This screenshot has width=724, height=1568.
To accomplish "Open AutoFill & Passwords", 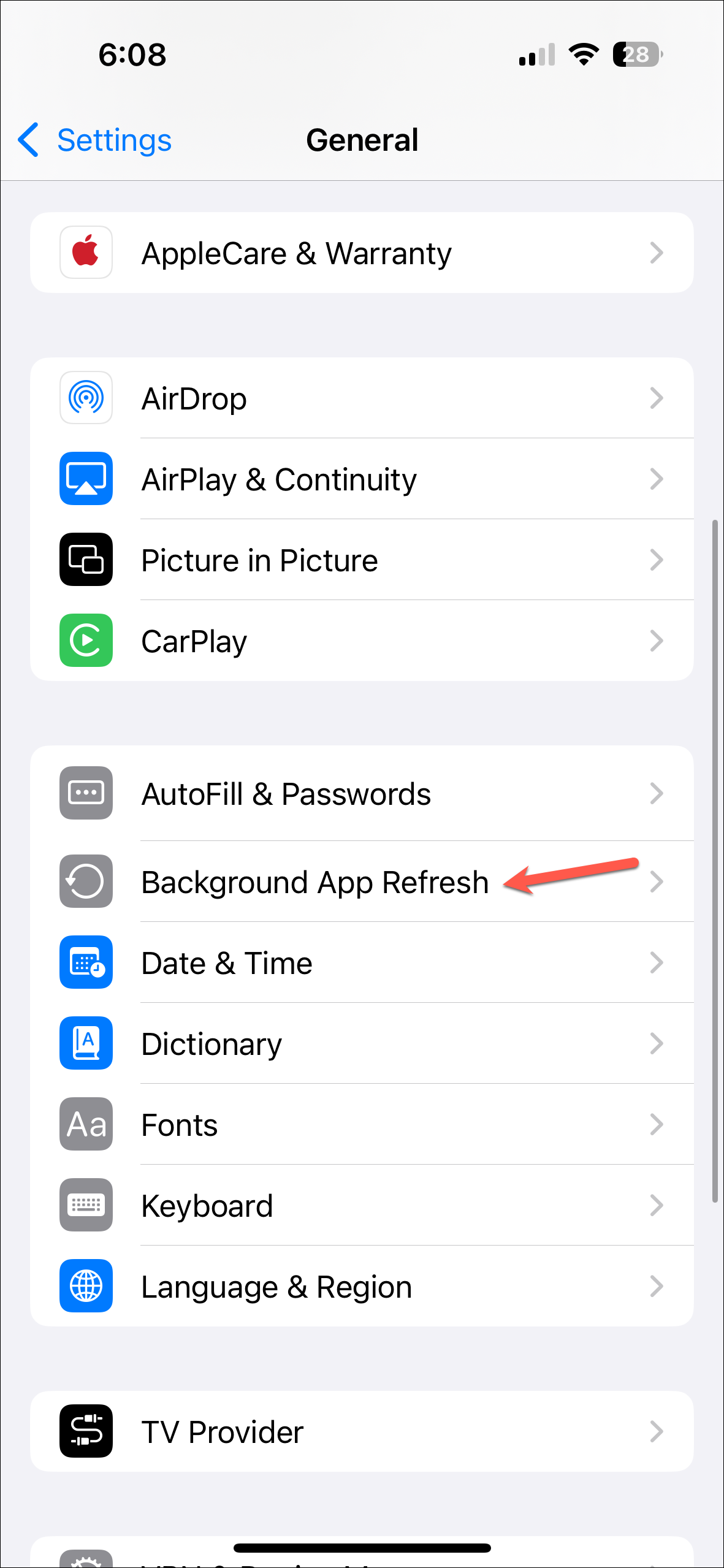I will (x=362, y=794).
